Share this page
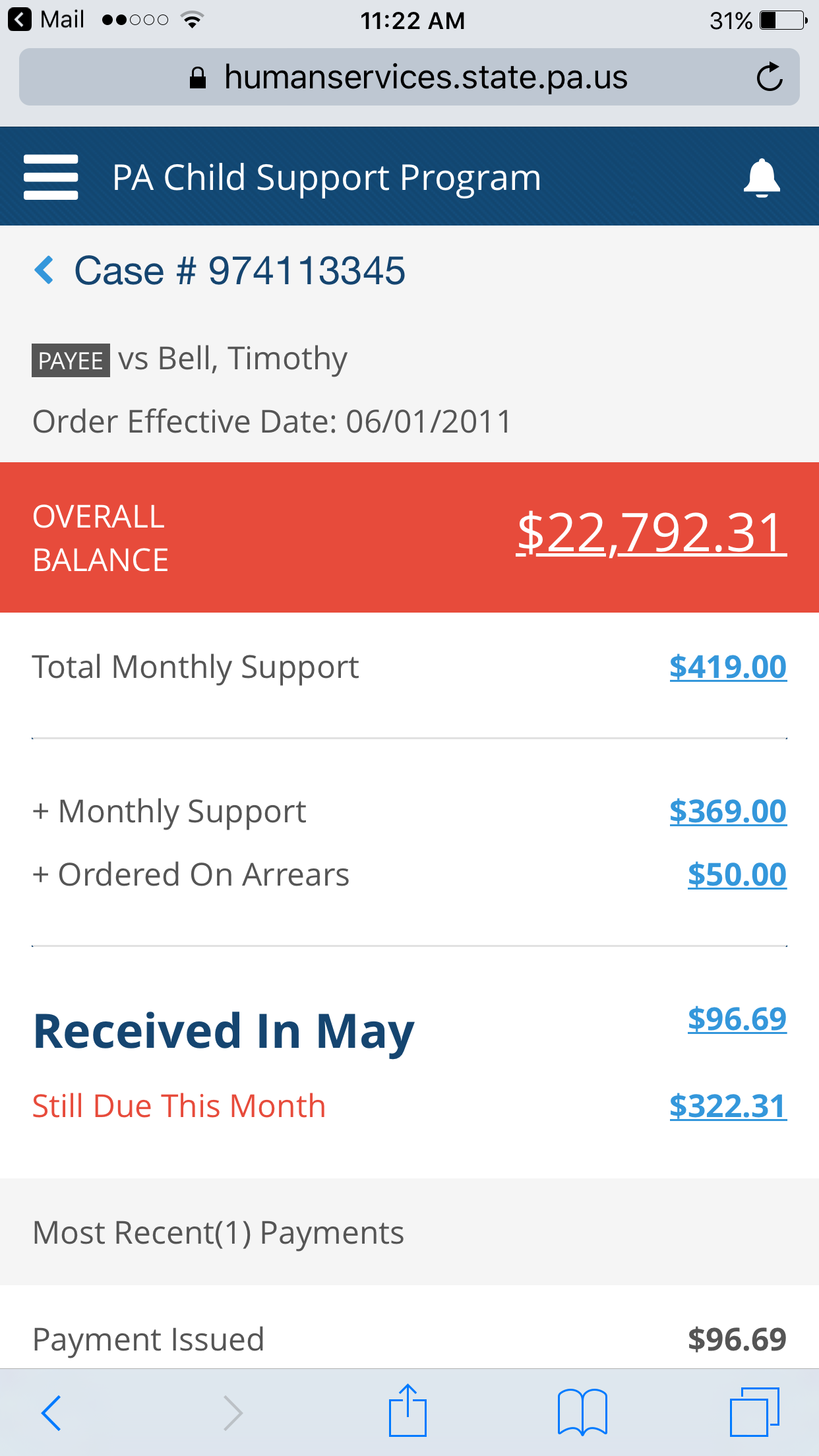Viewport: 819px width, 1456px height. tap(408, 1410)
